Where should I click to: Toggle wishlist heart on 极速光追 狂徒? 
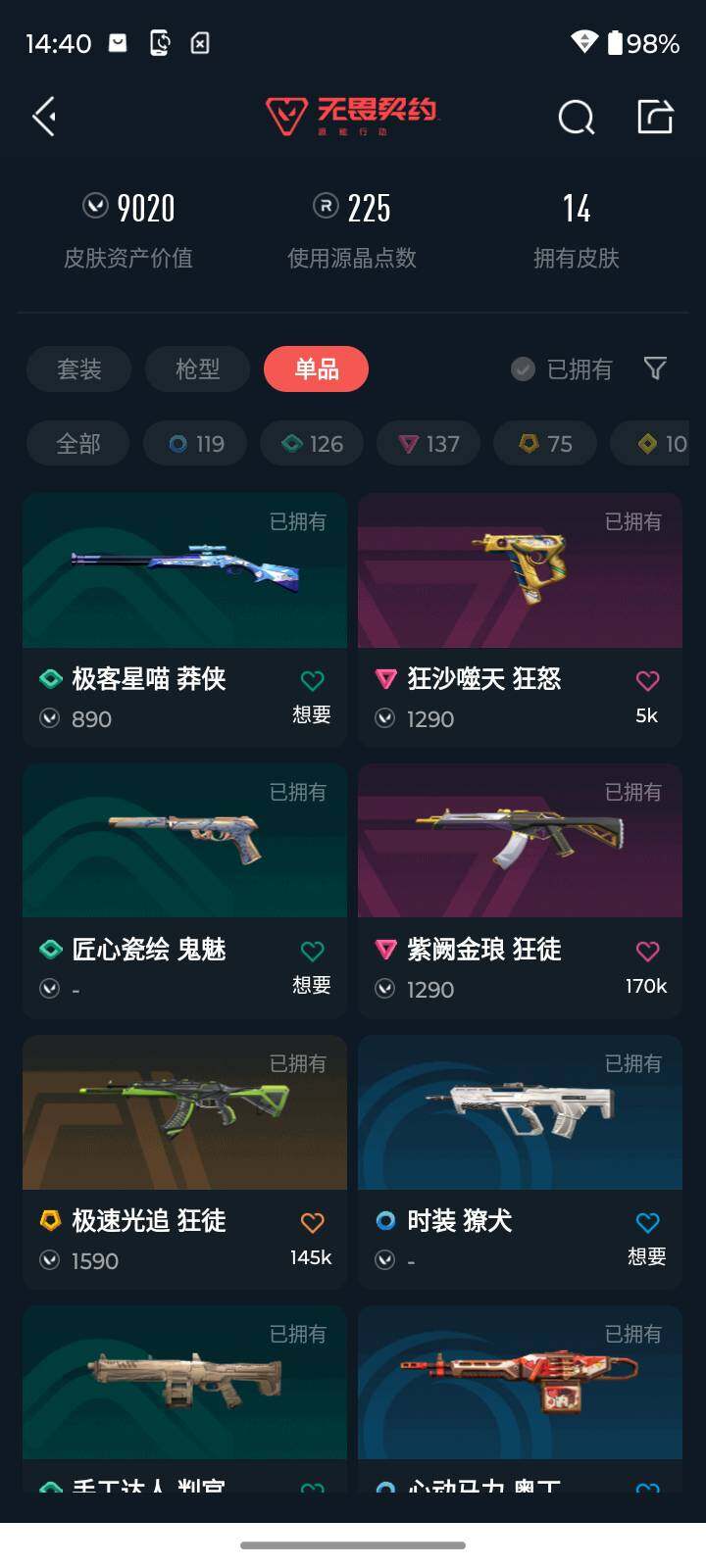click(312, 1222)
